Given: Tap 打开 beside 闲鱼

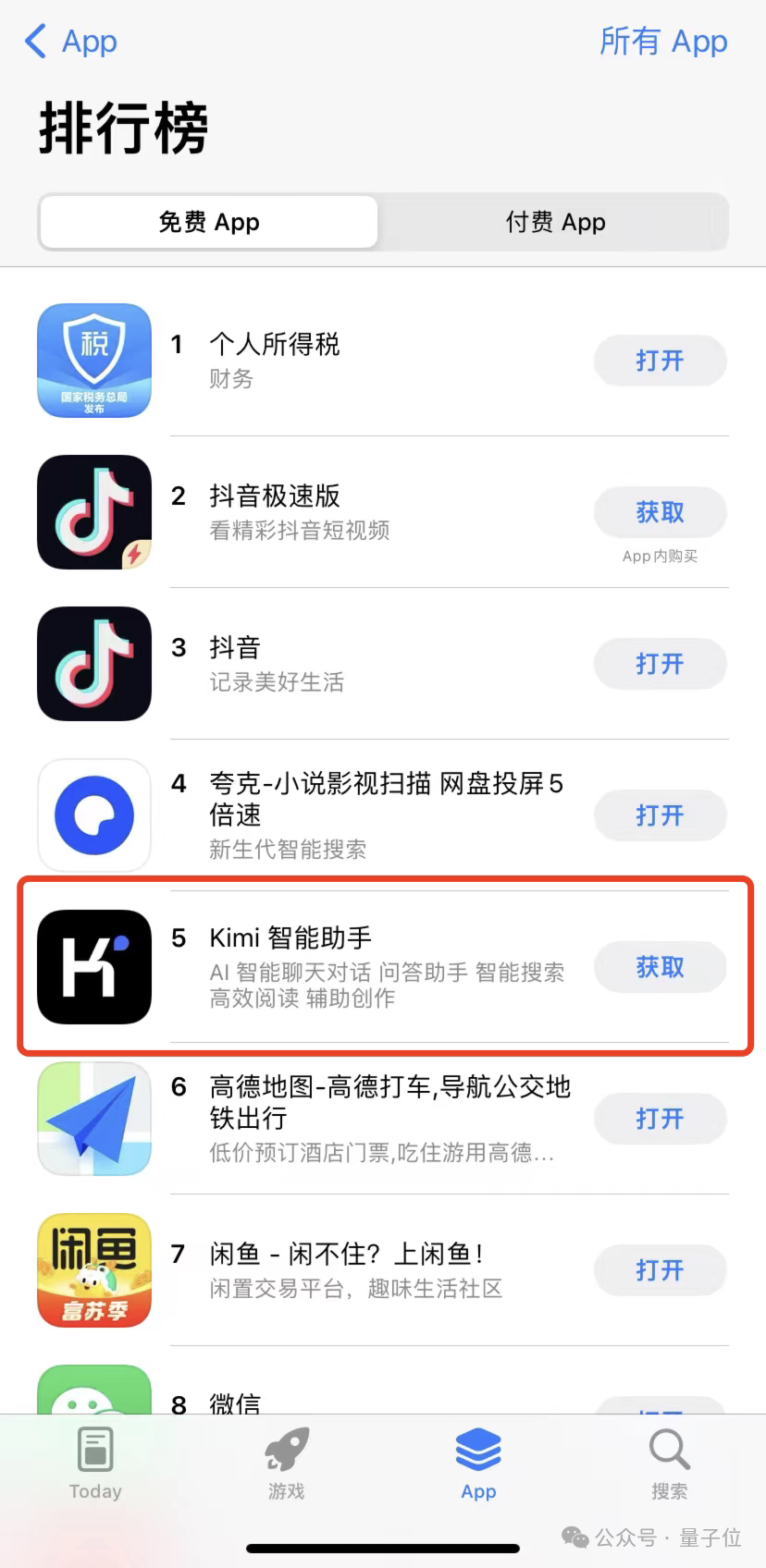Looking at the screenshot, I should 660,1270.
